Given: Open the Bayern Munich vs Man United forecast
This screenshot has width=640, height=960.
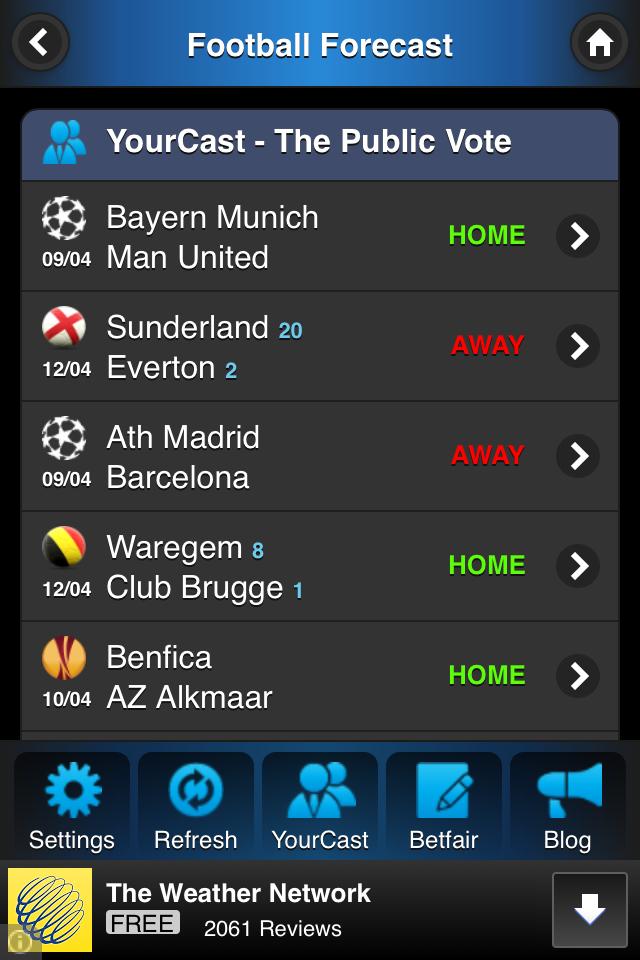Looking at the screenshot, I should (x=320, y=237).
